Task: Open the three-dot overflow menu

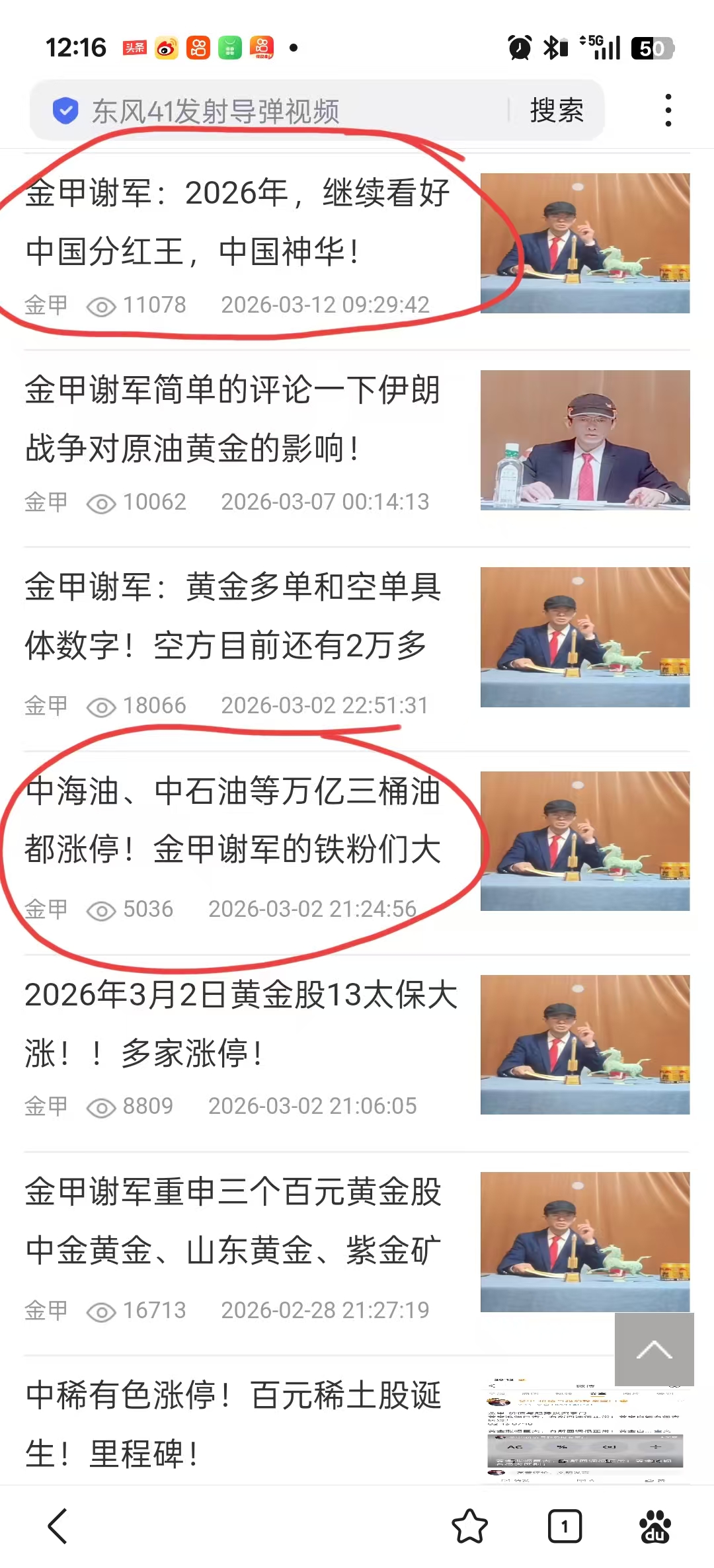Action: point(668,110)
